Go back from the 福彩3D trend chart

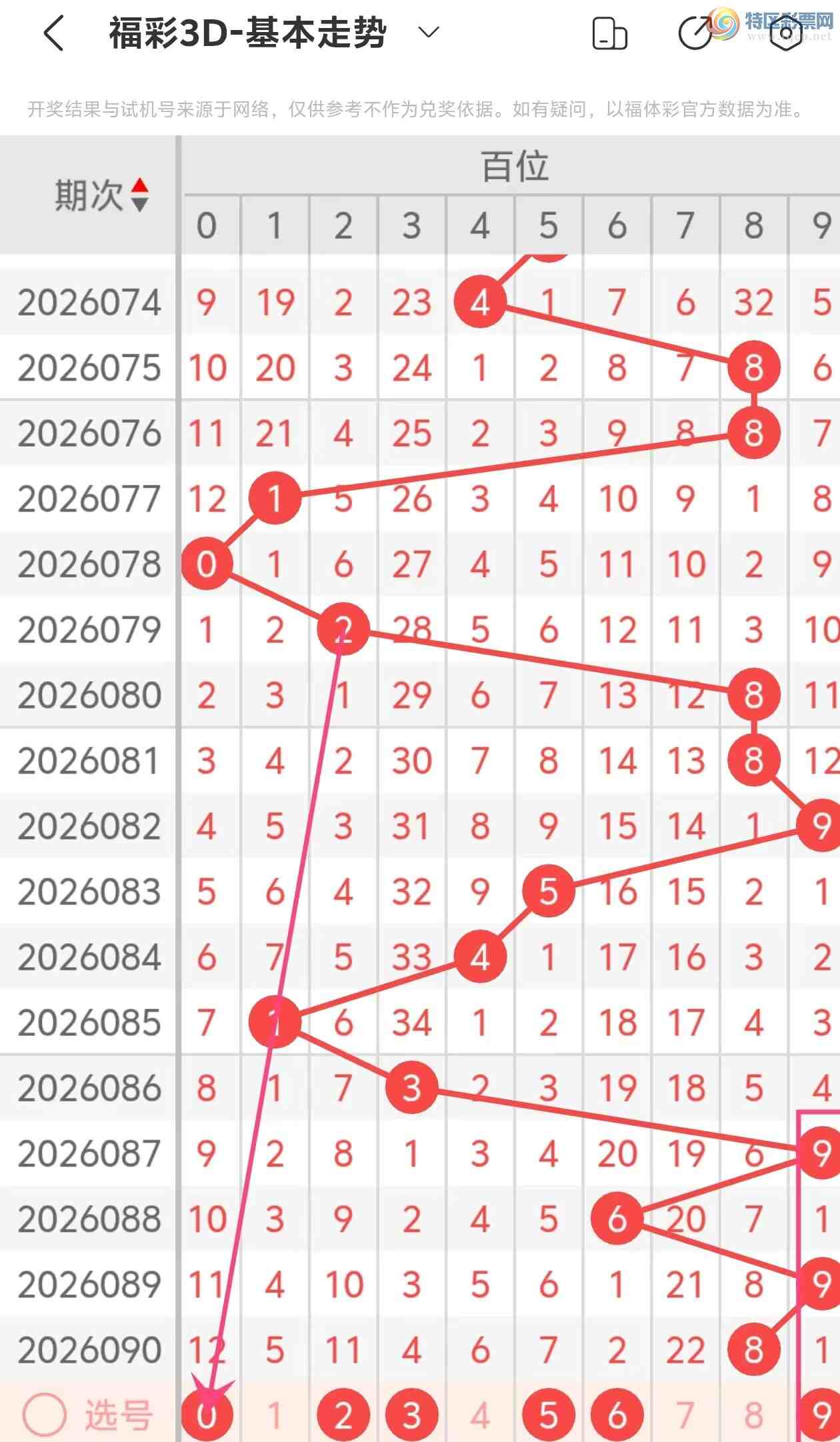click(53, 33)
